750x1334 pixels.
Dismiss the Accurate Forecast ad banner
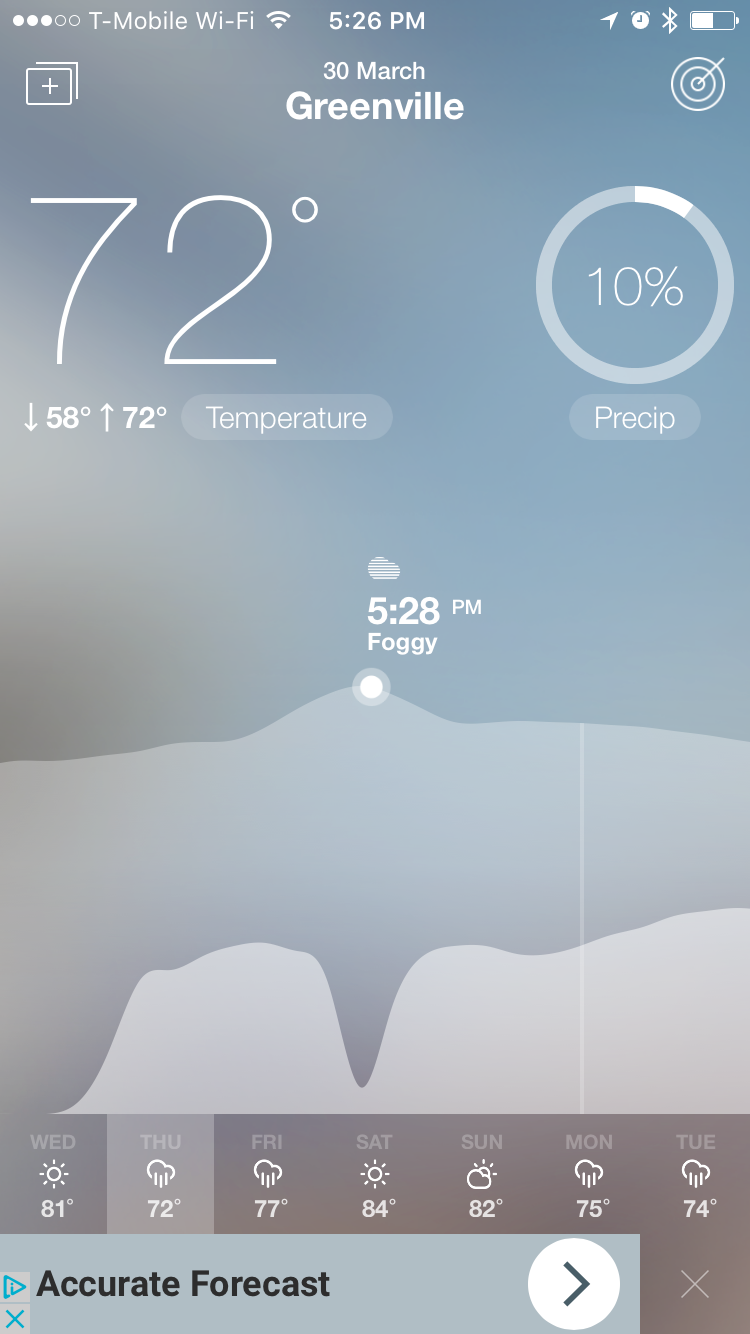coord(695,1284)
